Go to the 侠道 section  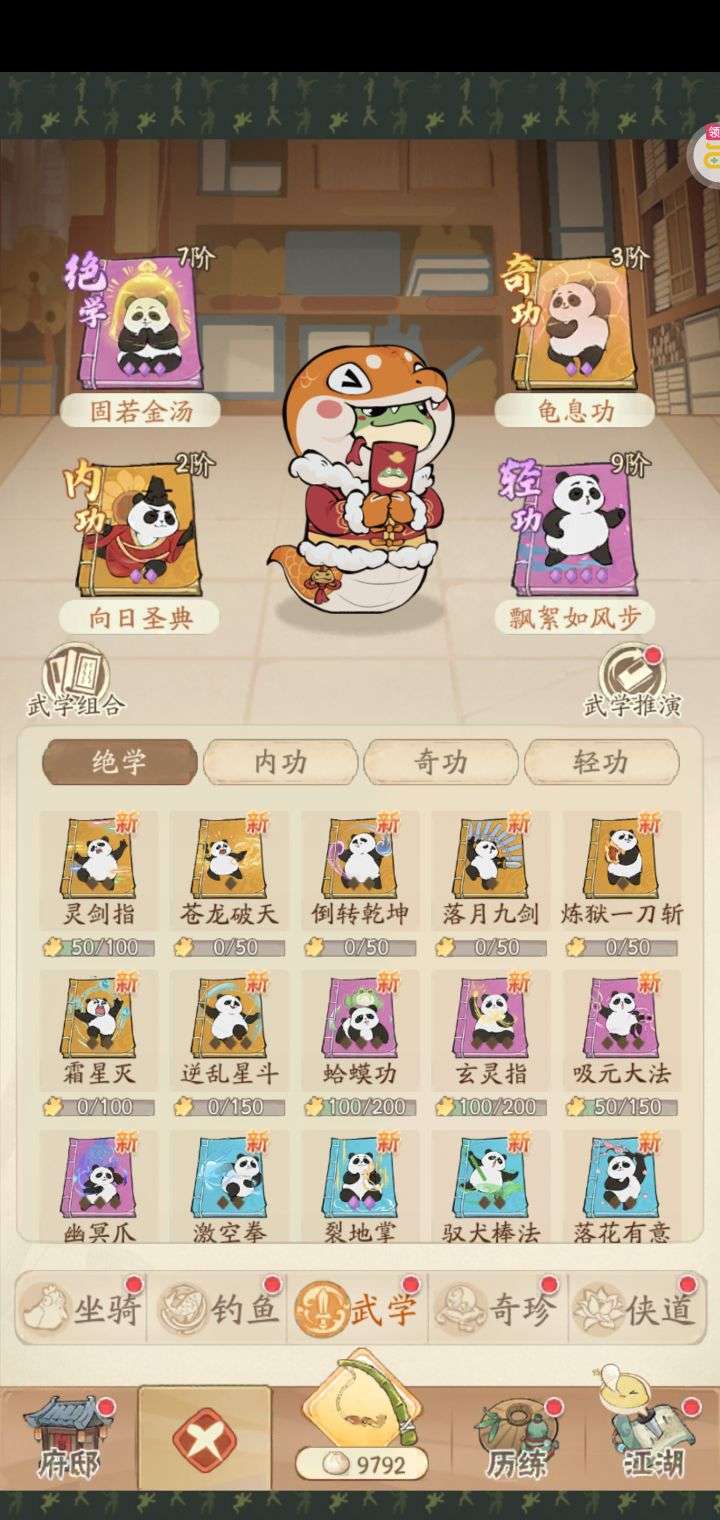point(634,1309)
